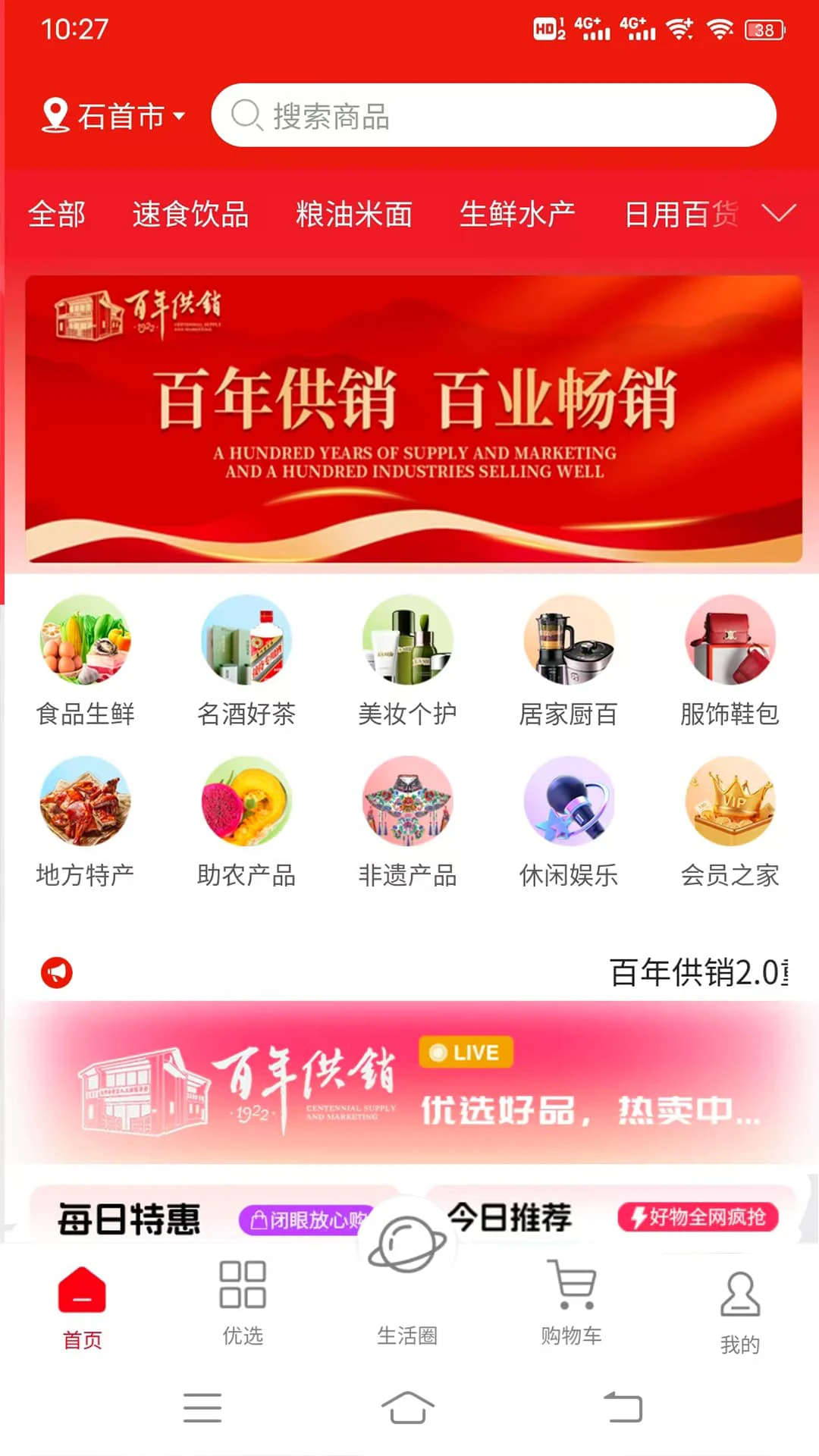Switch to the 粮油米面 tab
819x1456 pixels.
[x=353, y=215]
